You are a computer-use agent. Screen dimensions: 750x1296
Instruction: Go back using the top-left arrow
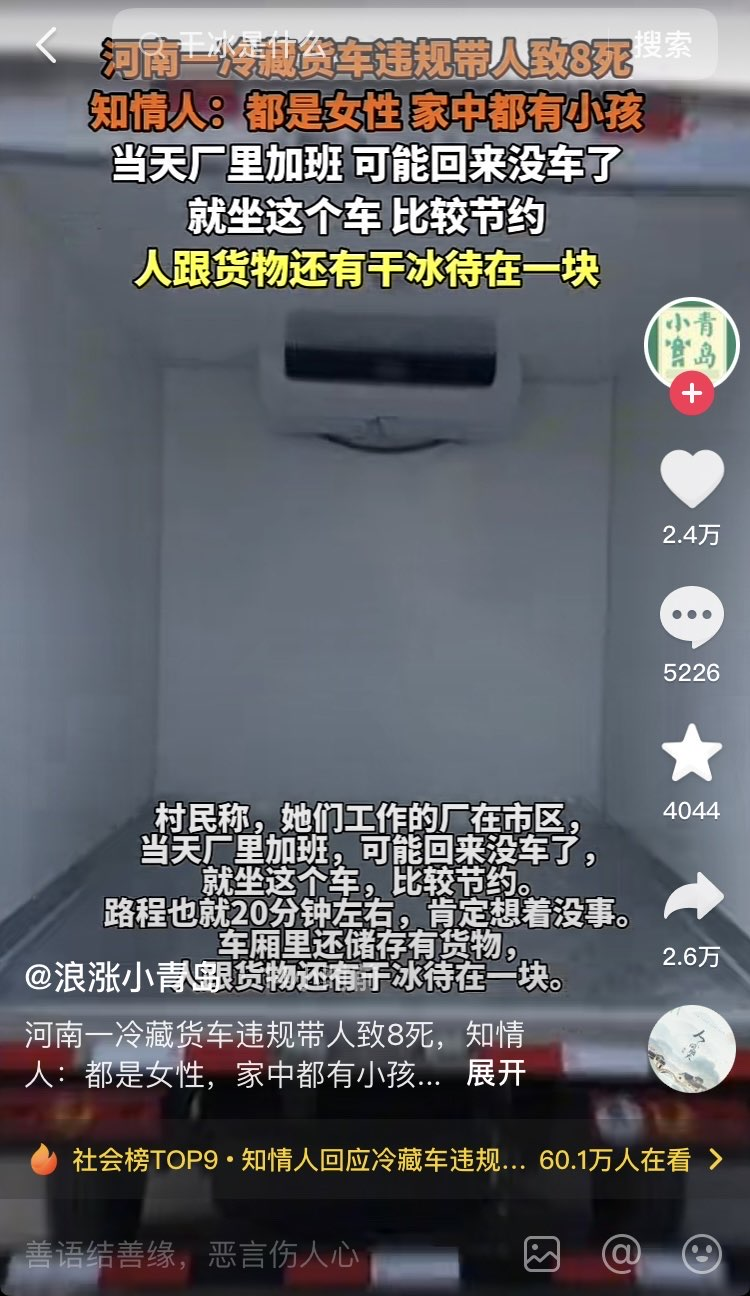(x=46, y=45)
